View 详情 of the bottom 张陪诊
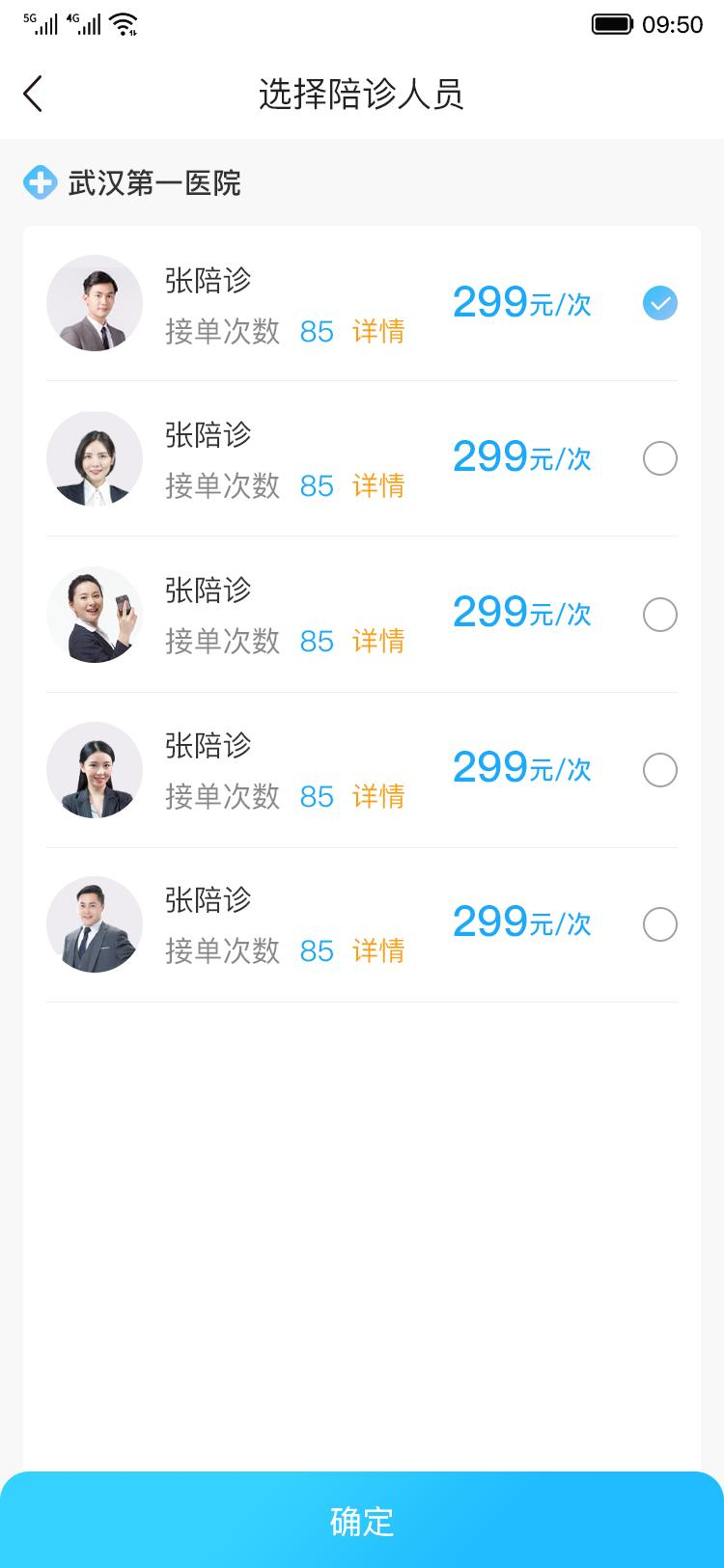The width and height of the screenshot is (724, 1568). 379,951
